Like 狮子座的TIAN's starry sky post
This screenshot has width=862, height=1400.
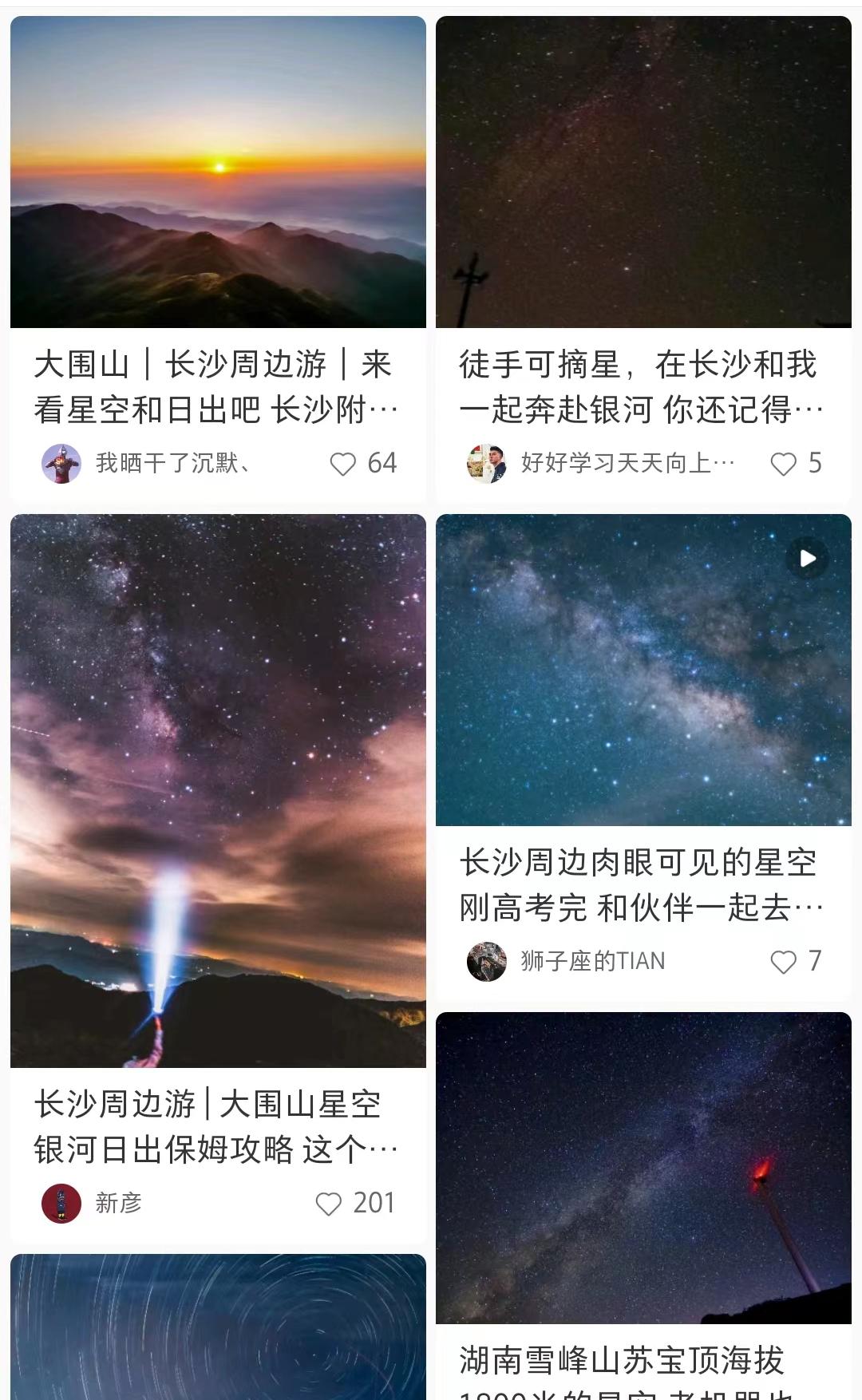click(782, 963)
